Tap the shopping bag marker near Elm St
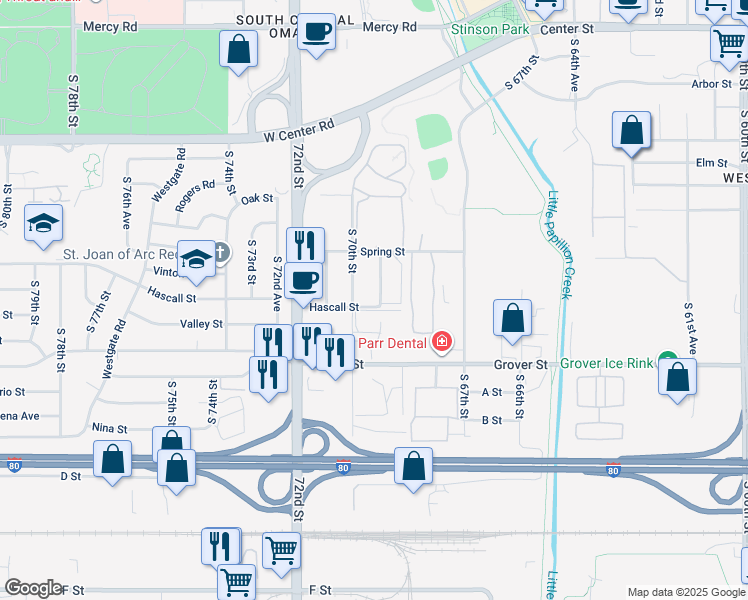This screenshot has height=600, width=748. [x=632, y=131]
